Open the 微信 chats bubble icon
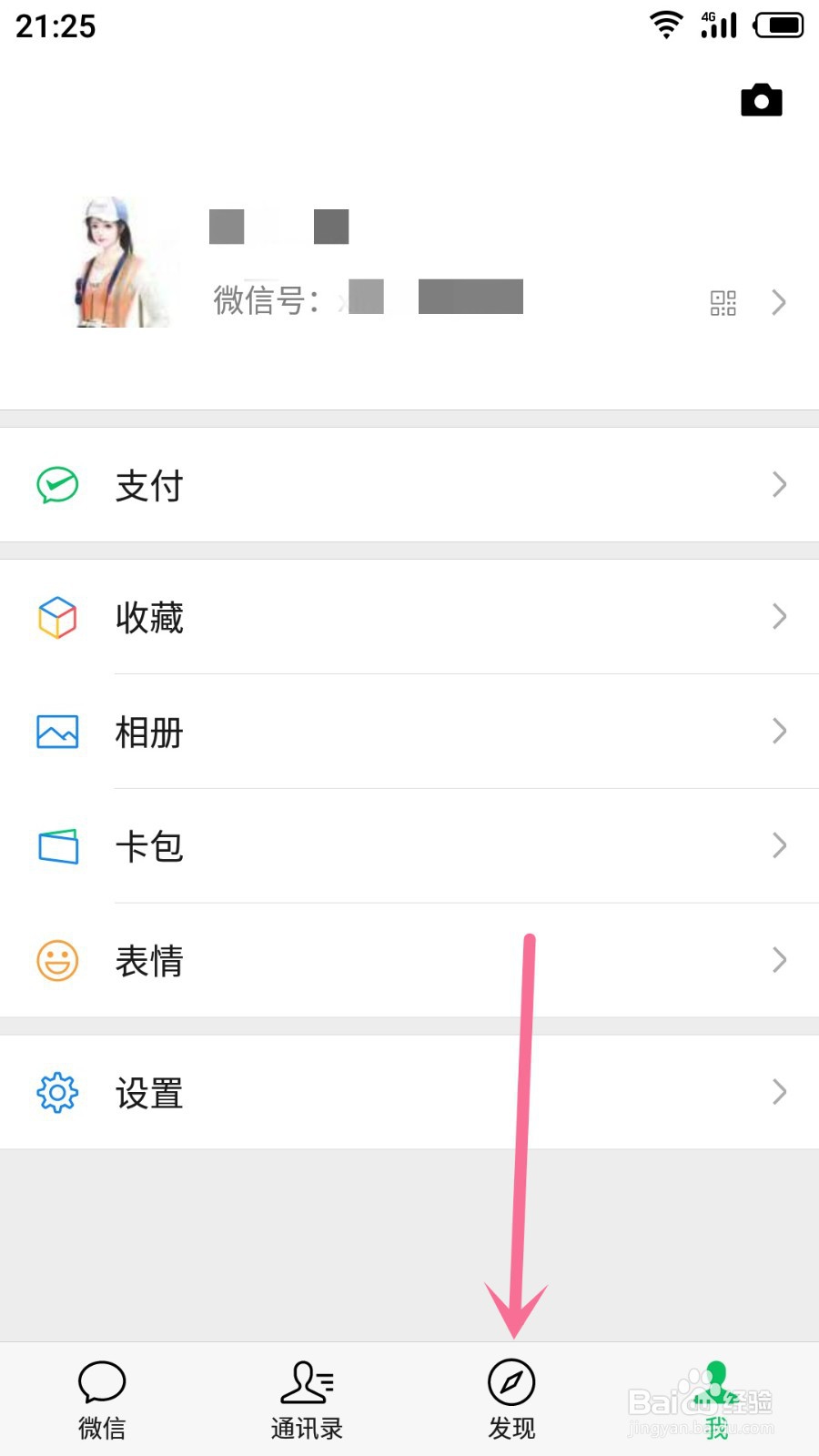The image size is (819, 1456). coord(101,1382)
